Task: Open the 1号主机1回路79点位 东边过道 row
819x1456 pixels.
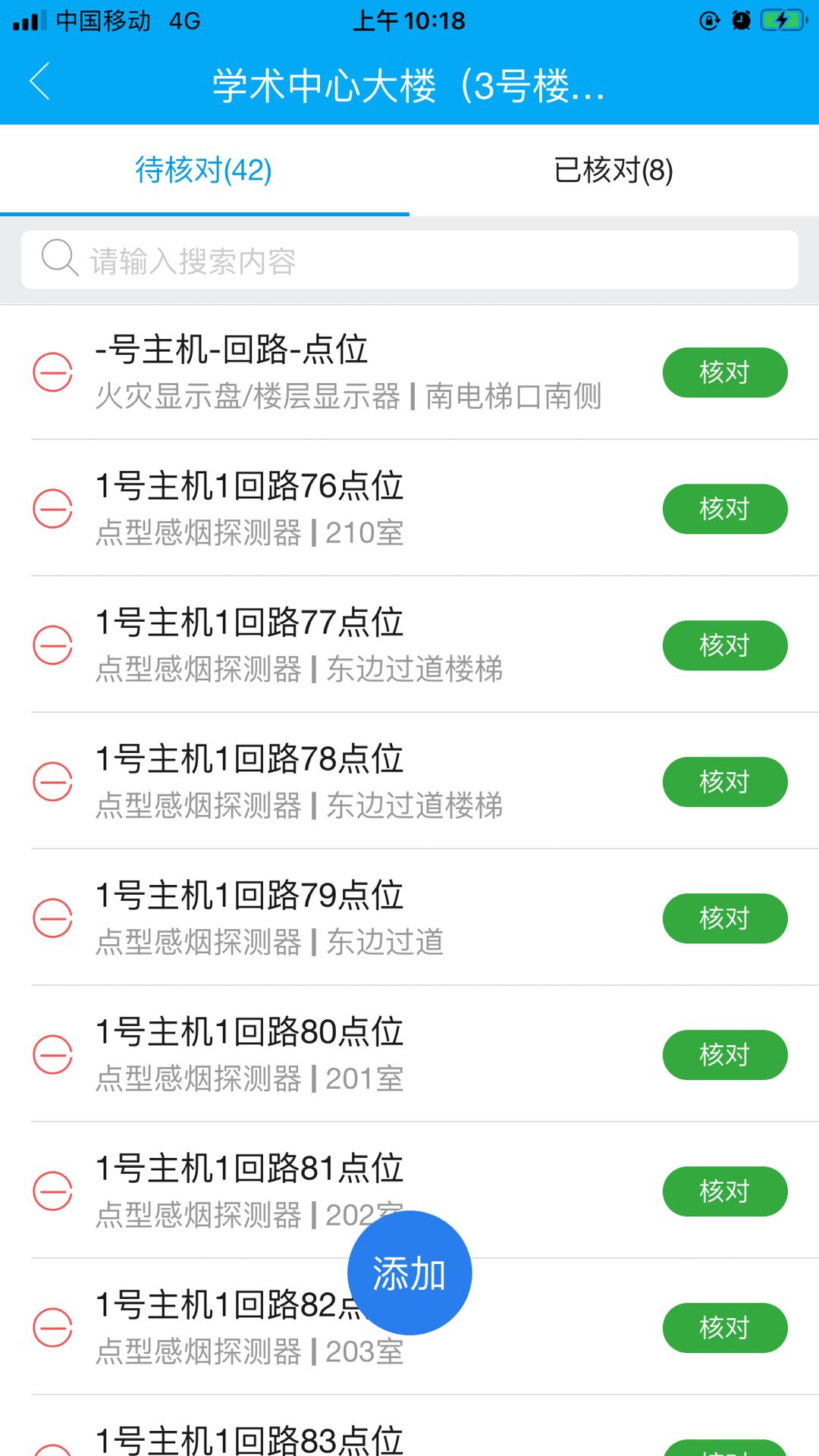Action: pos(409,918)
